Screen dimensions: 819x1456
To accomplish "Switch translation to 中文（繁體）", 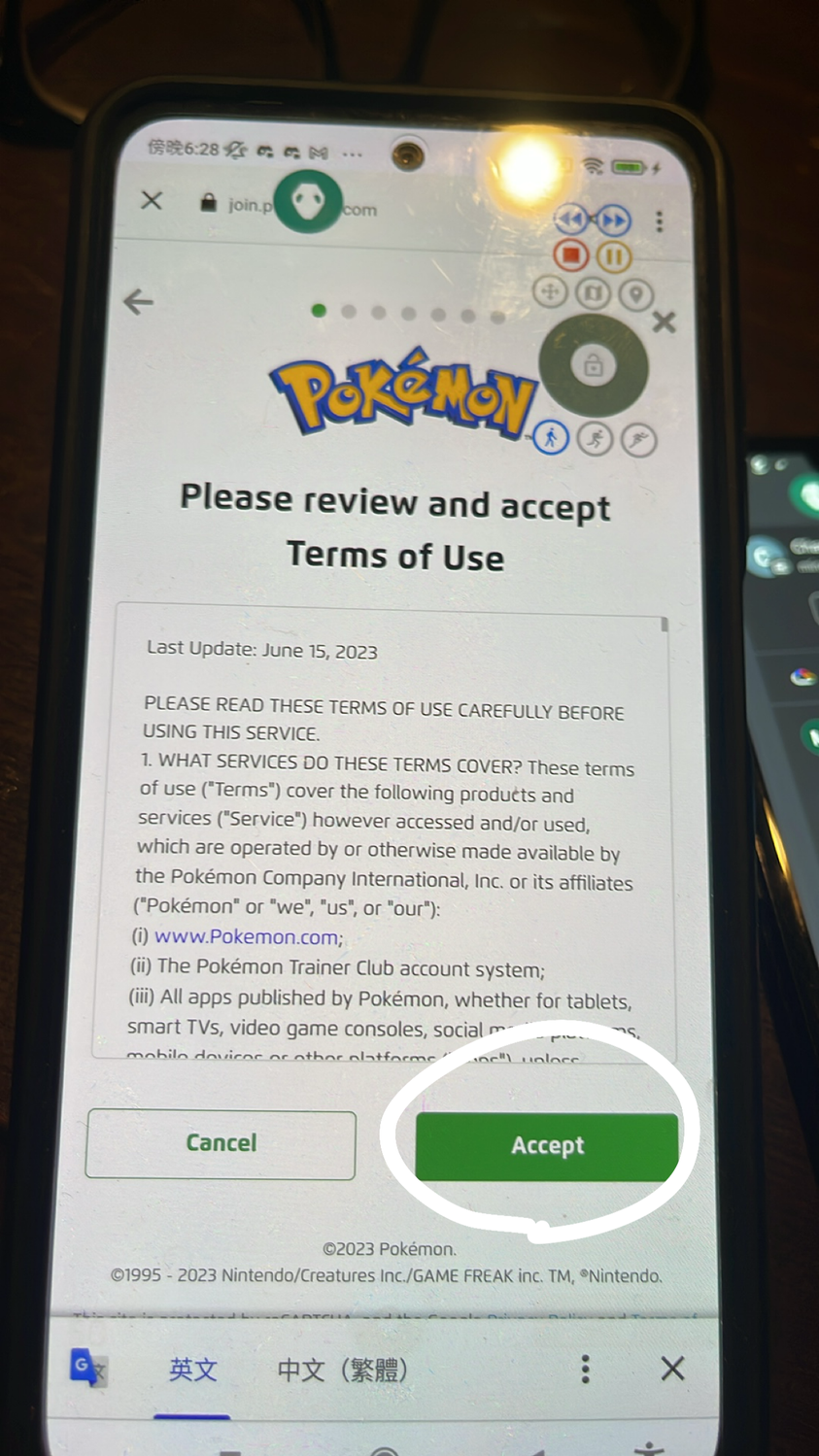I will 342,1370.
